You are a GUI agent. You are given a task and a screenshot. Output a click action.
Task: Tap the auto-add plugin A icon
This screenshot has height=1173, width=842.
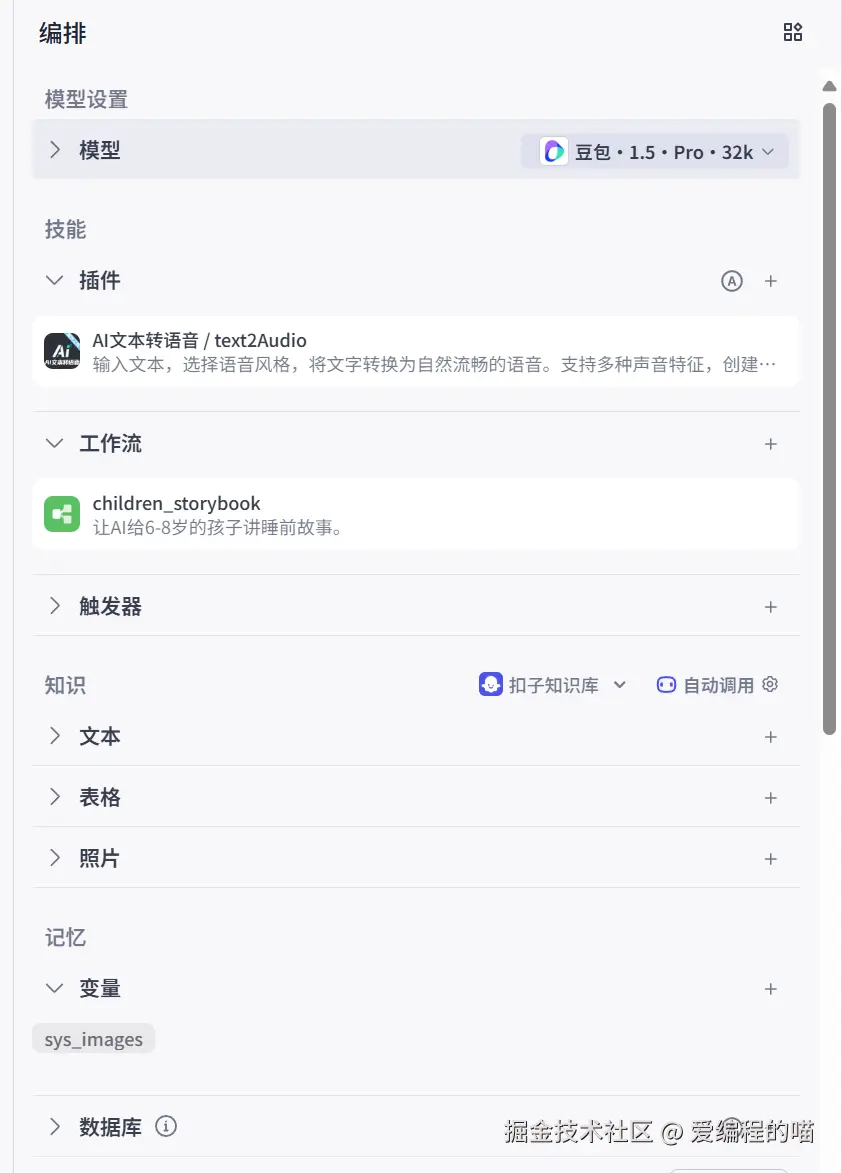pos(732,281)
